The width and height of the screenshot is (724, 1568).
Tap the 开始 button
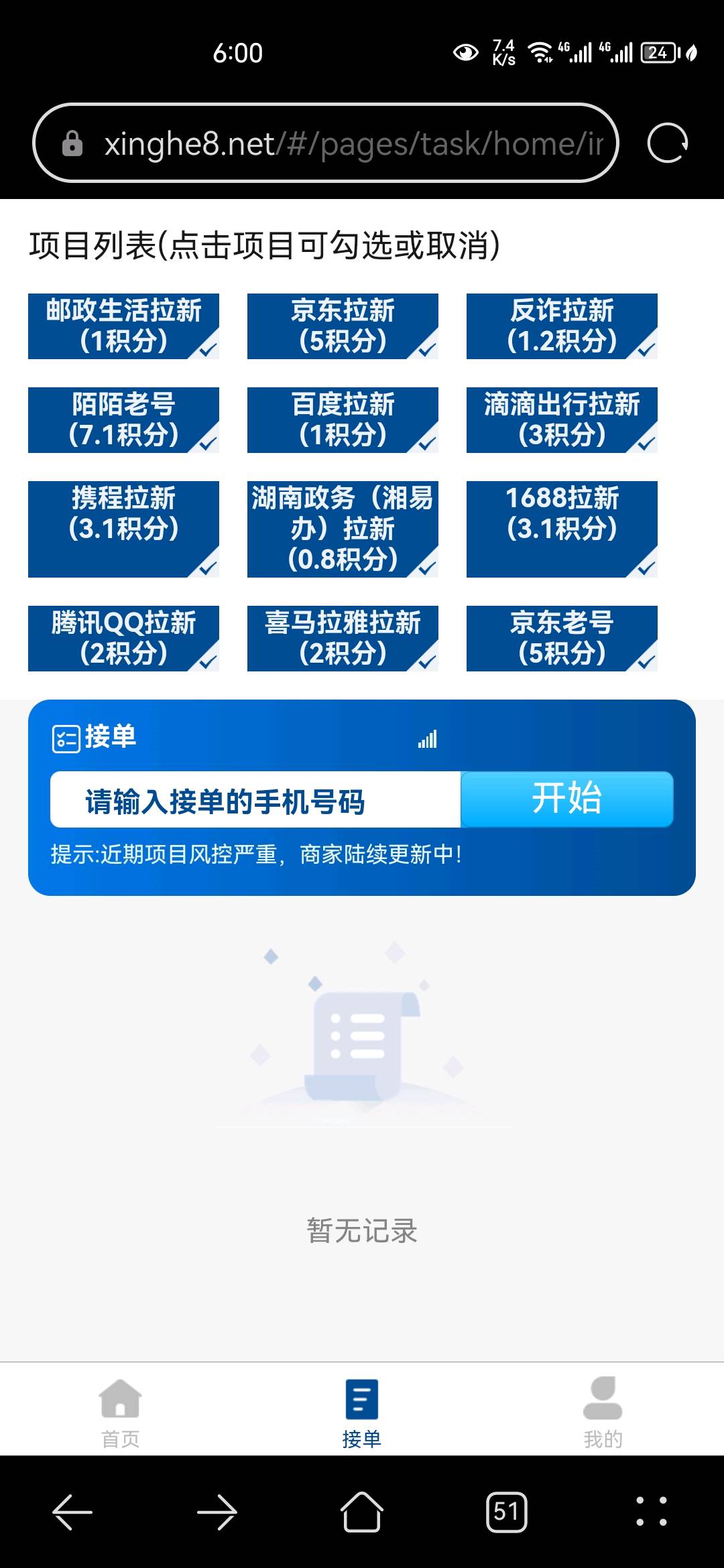(566, 799)
